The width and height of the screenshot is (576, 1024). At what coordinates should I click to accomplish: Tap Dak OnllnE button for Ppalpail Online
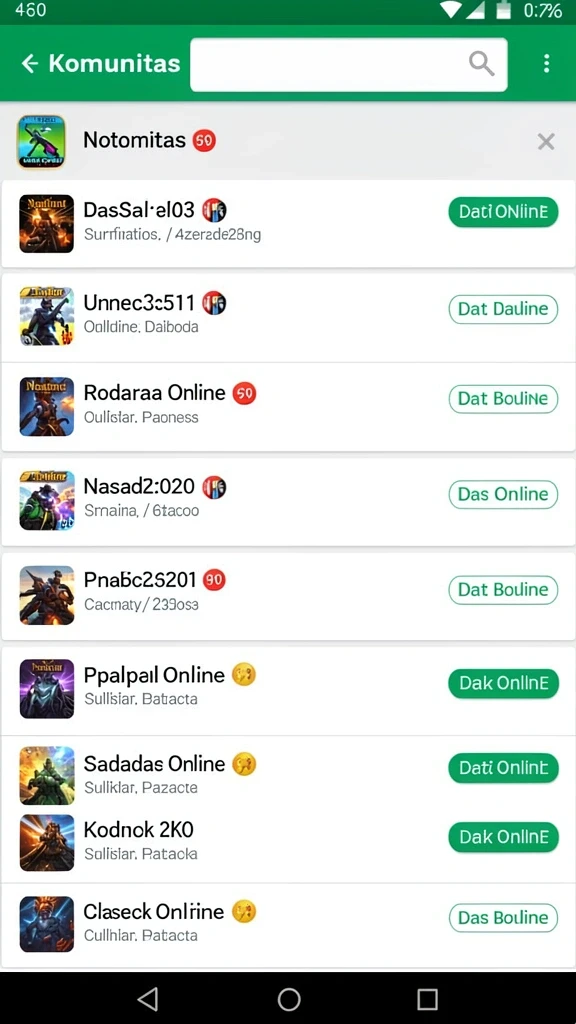coord(503,684)
